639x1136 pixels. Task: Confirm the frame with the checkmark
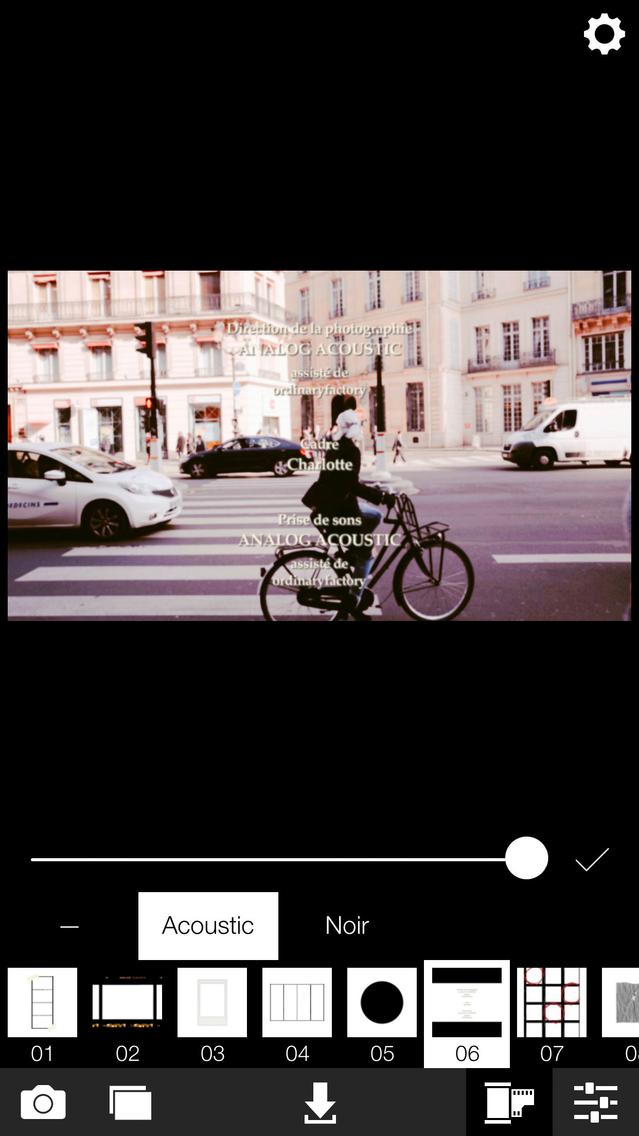point(592,859)
